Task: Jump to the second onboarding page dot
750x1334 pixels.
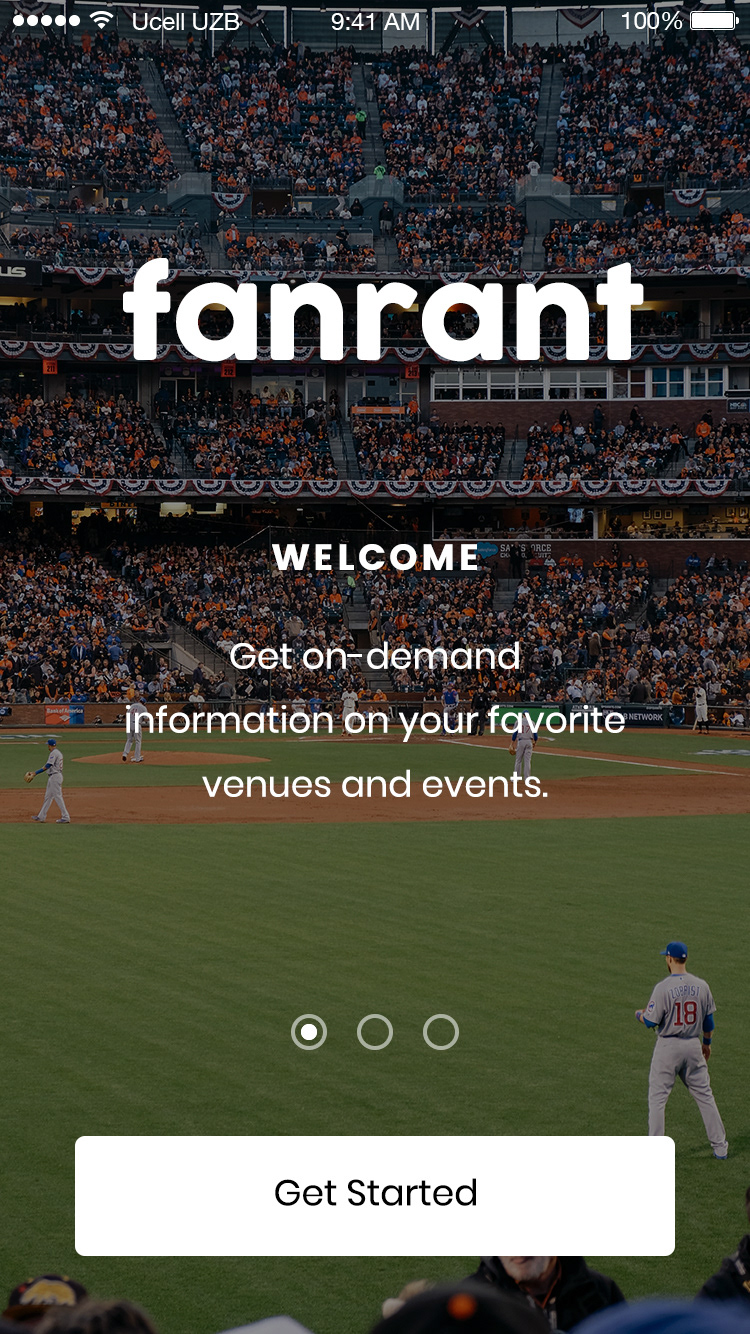Action: (375, 1032)
